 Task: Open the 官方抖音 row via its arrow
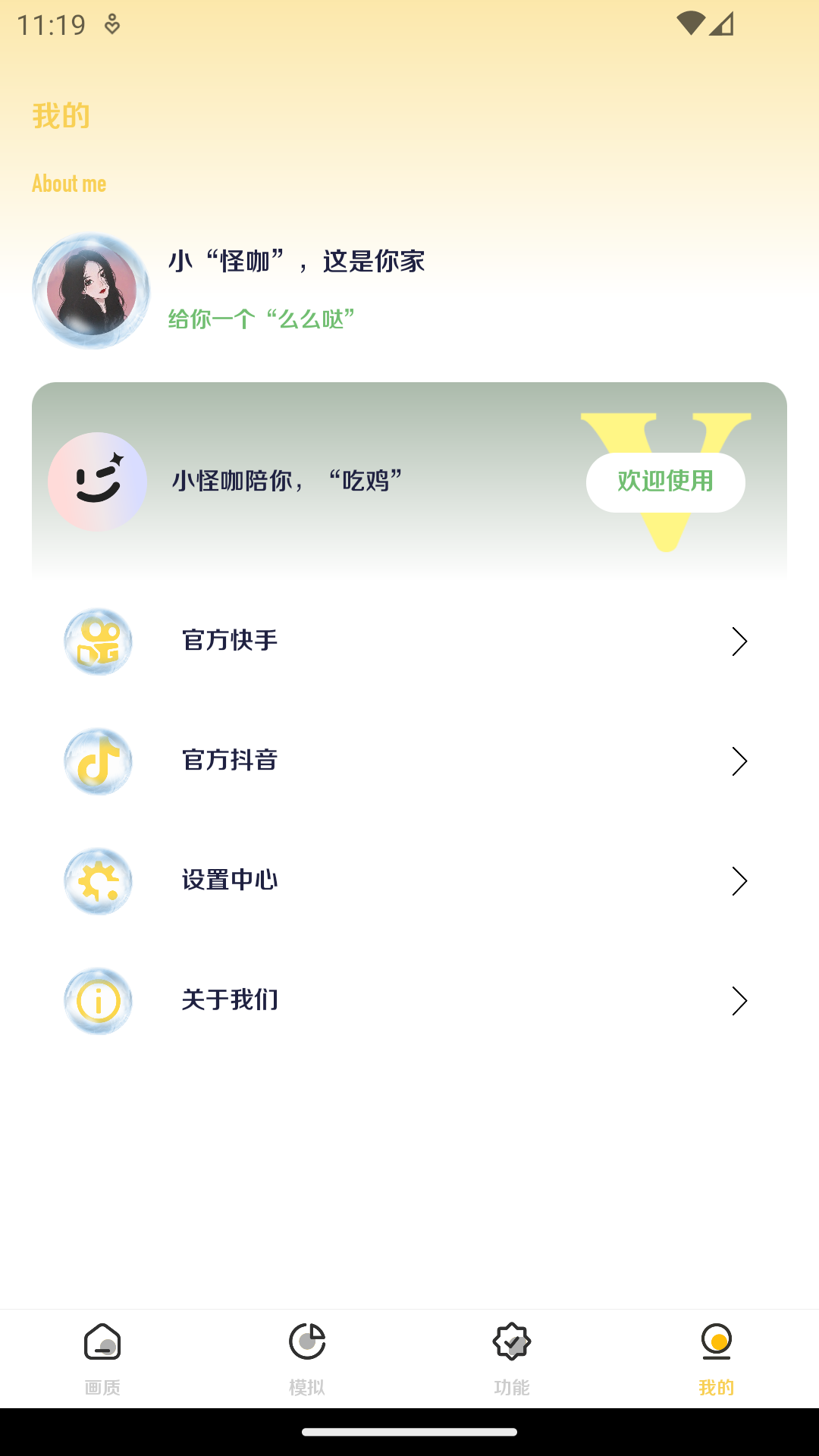point(738,761)
